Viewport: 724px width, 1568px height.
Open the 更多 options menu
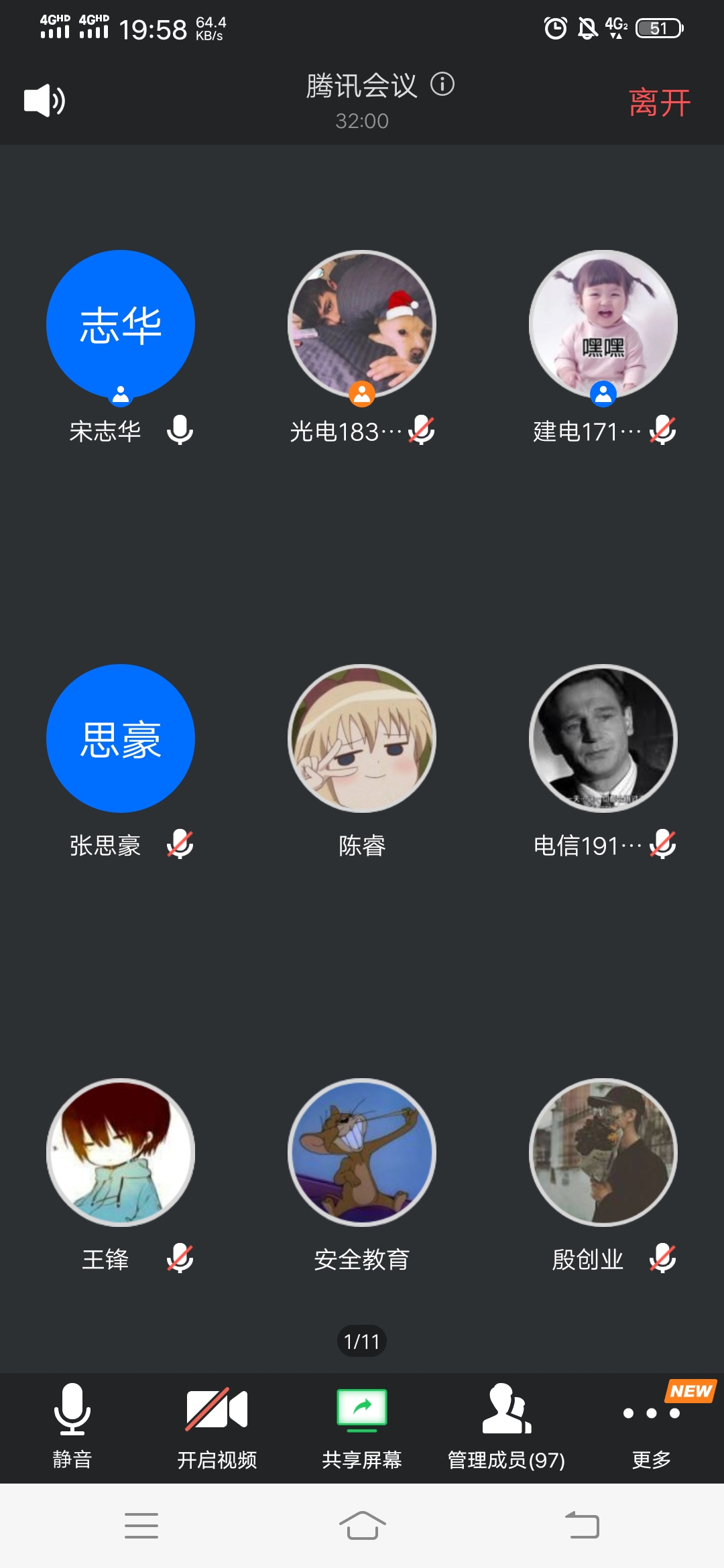pos(651,1425)
